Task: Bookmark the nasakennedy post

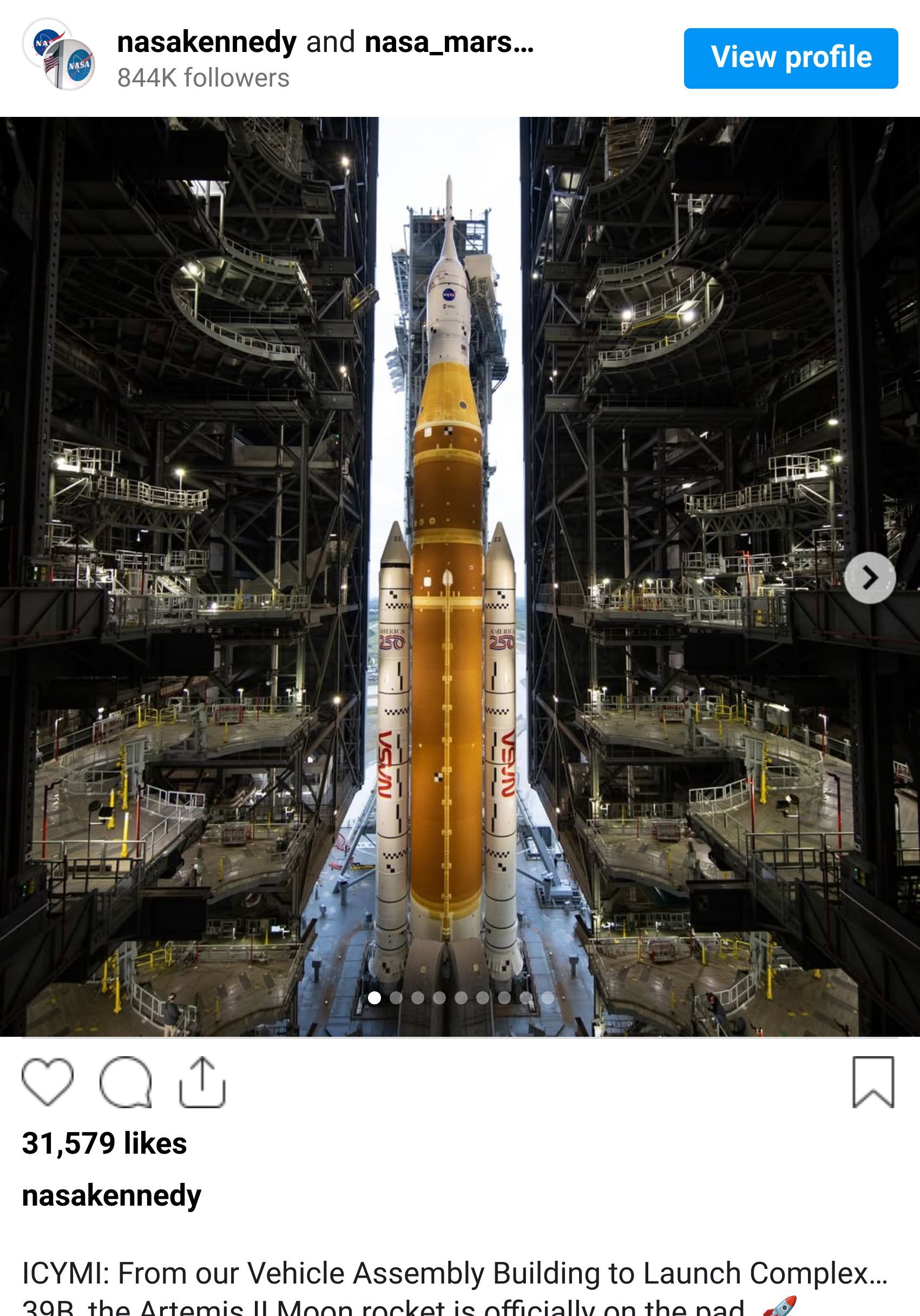Action: [873, 1082]
